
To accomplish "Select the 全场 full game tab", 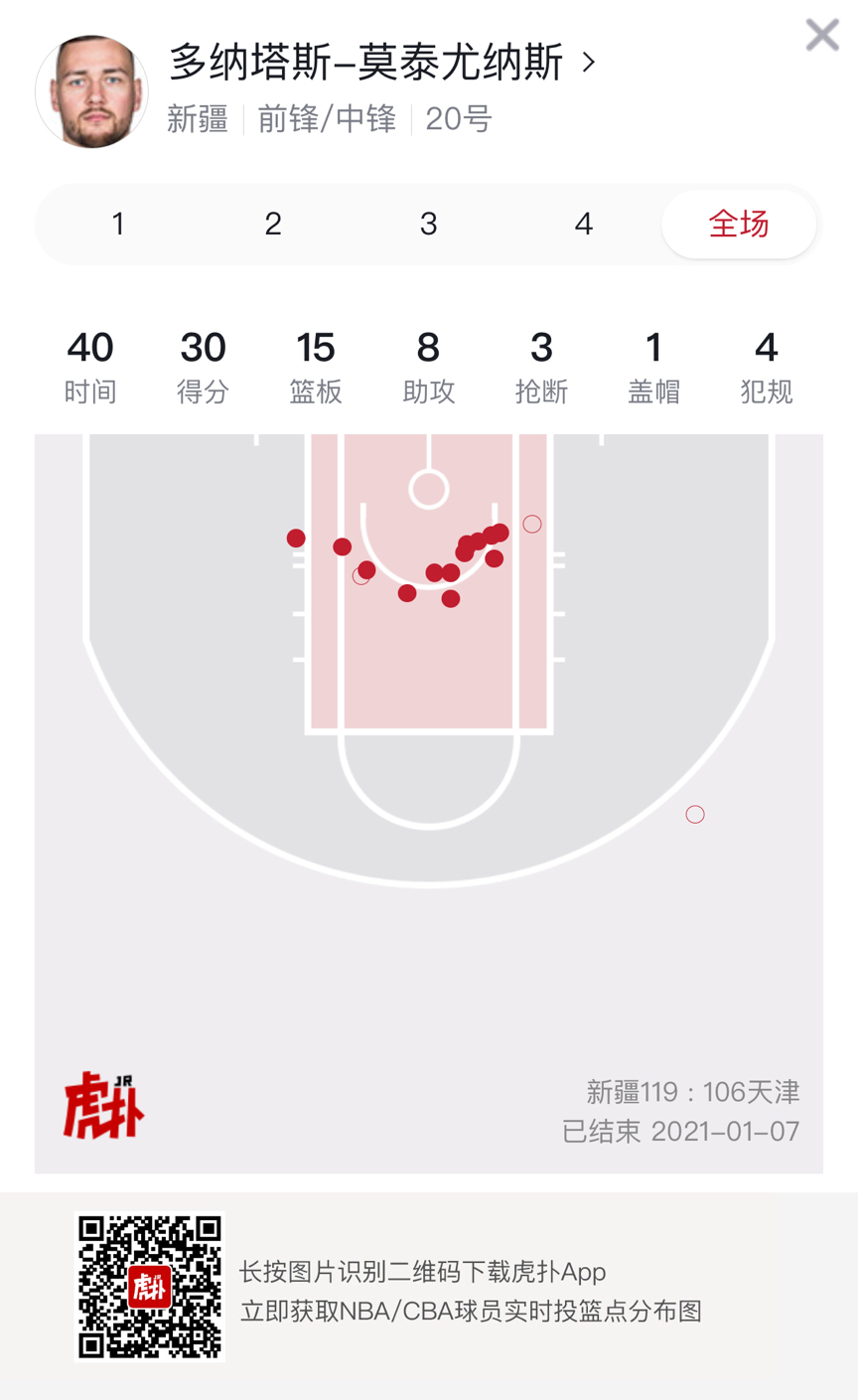I will coord(739,224).
